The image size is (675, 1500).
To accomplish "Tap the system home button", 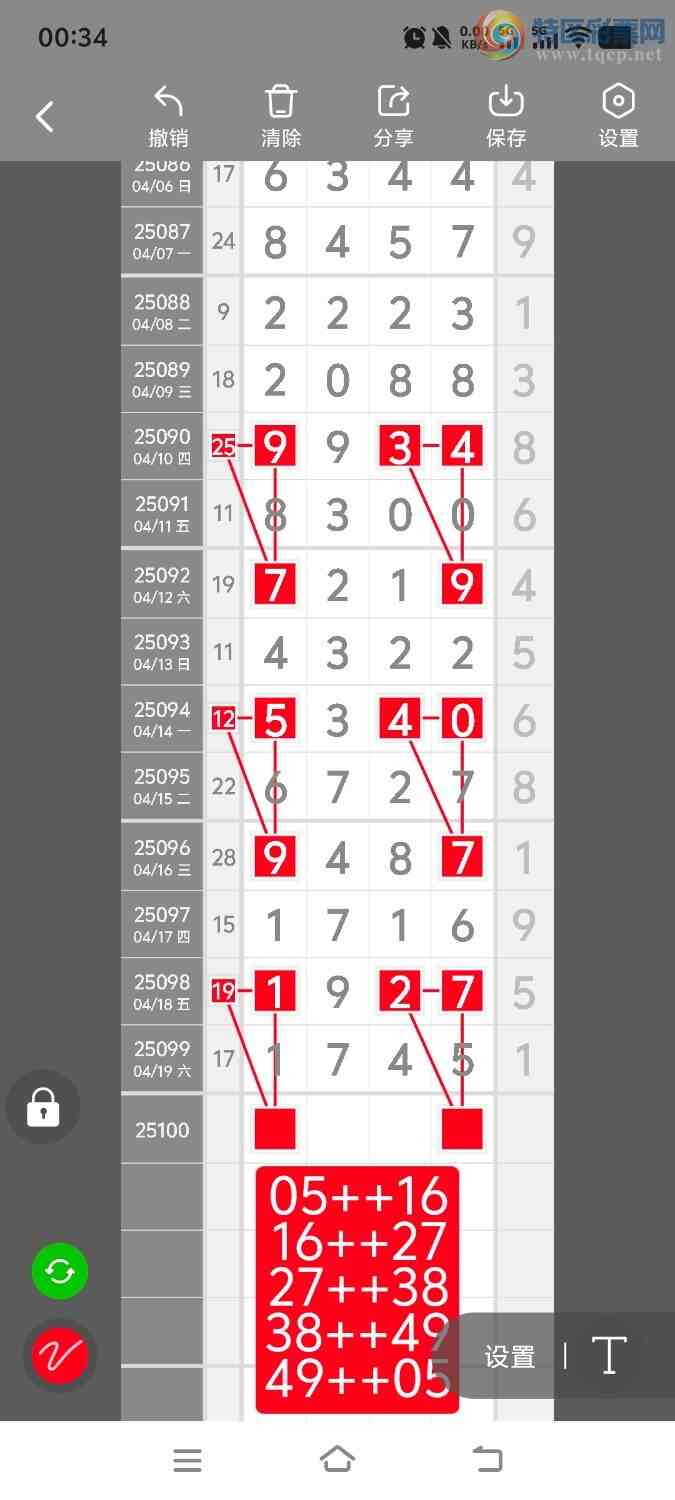I will pos(337,1460).
